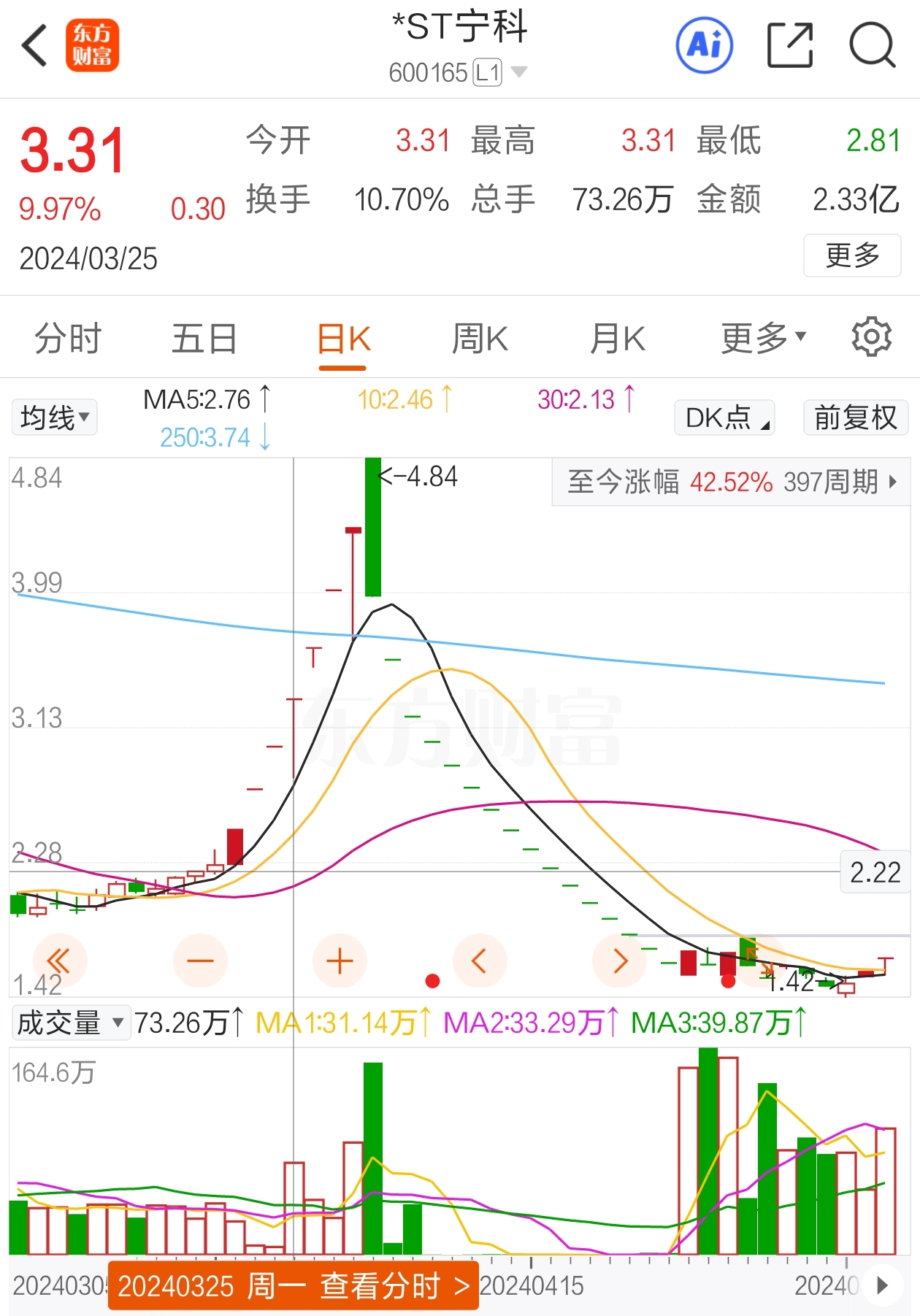Zoom out the K-line chart with minus
This screenshot has width=920, height=1316.
tap(200, 961)
